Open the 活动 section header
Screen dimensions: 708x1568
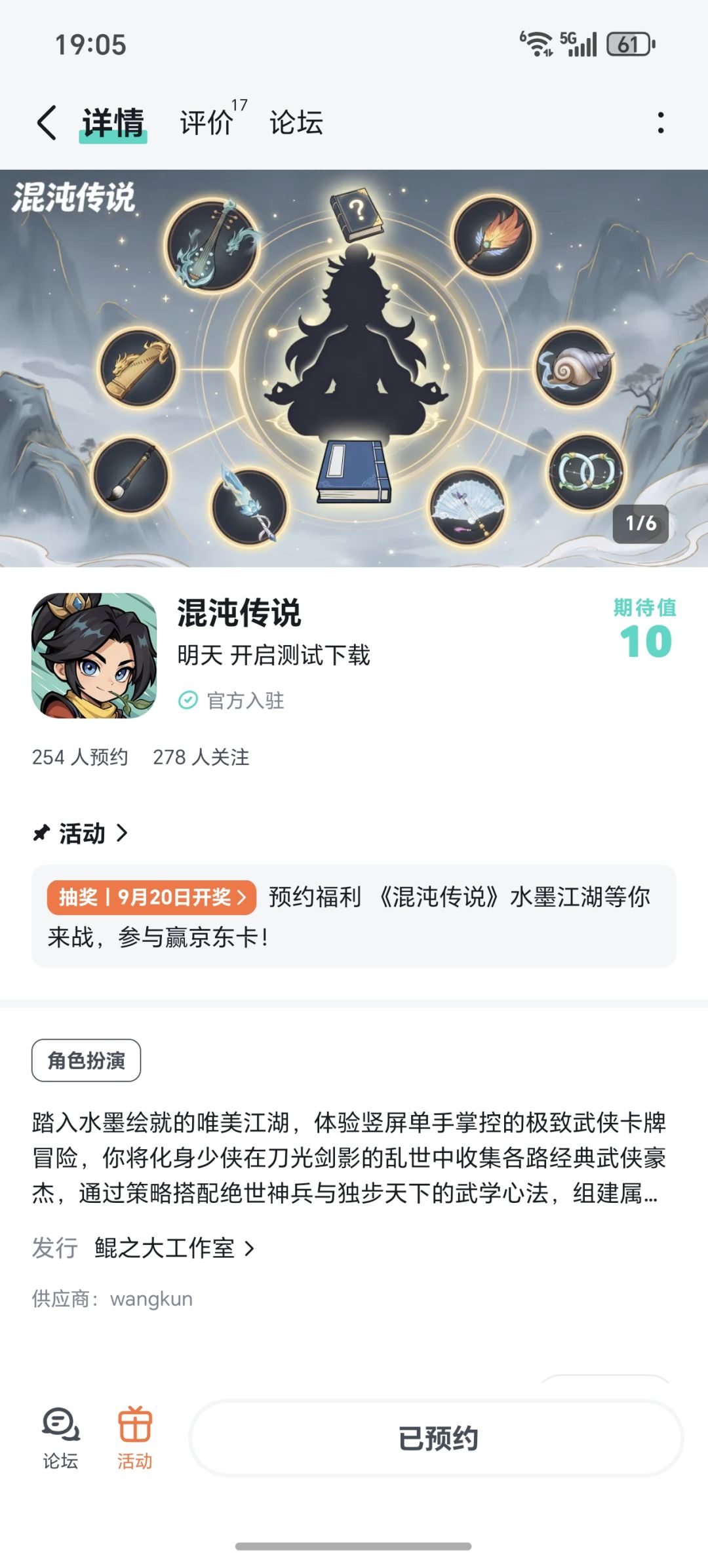pos(81,833)
